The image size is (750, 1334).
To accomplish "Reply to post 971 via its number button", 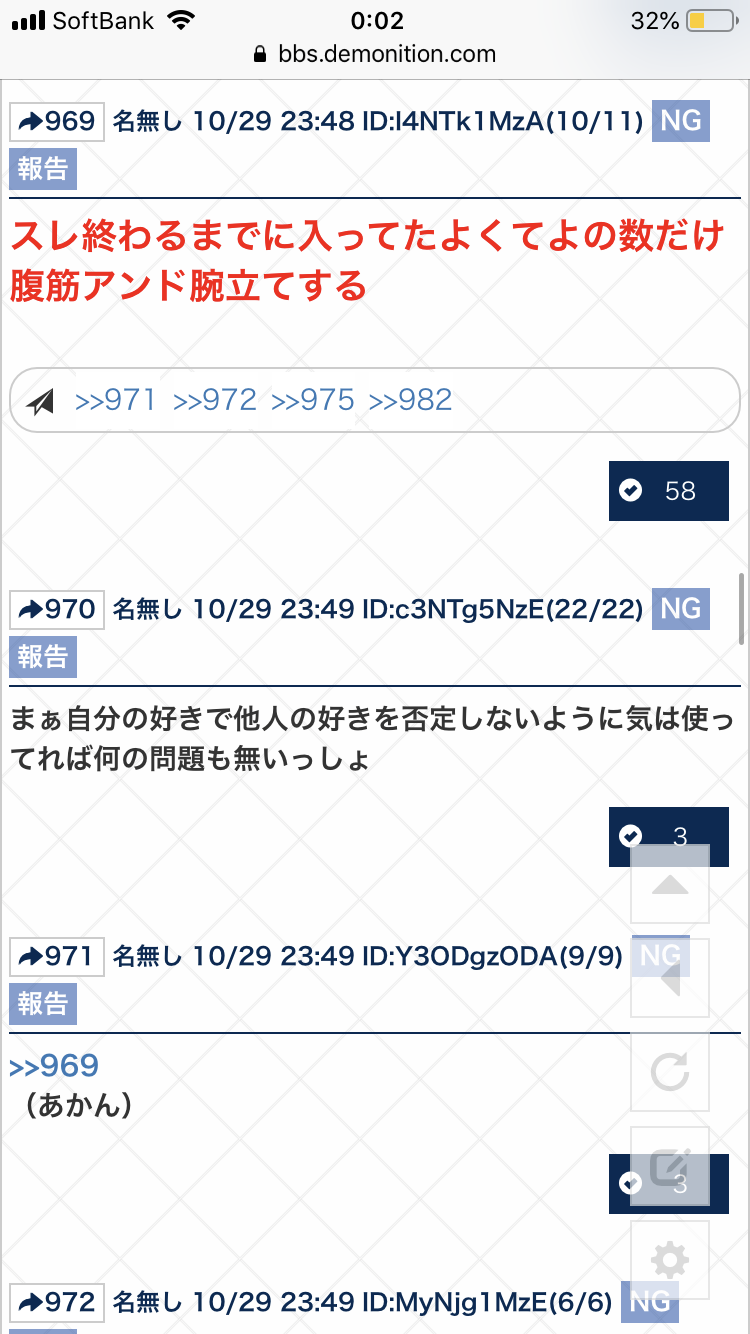I will pos(57,957).
